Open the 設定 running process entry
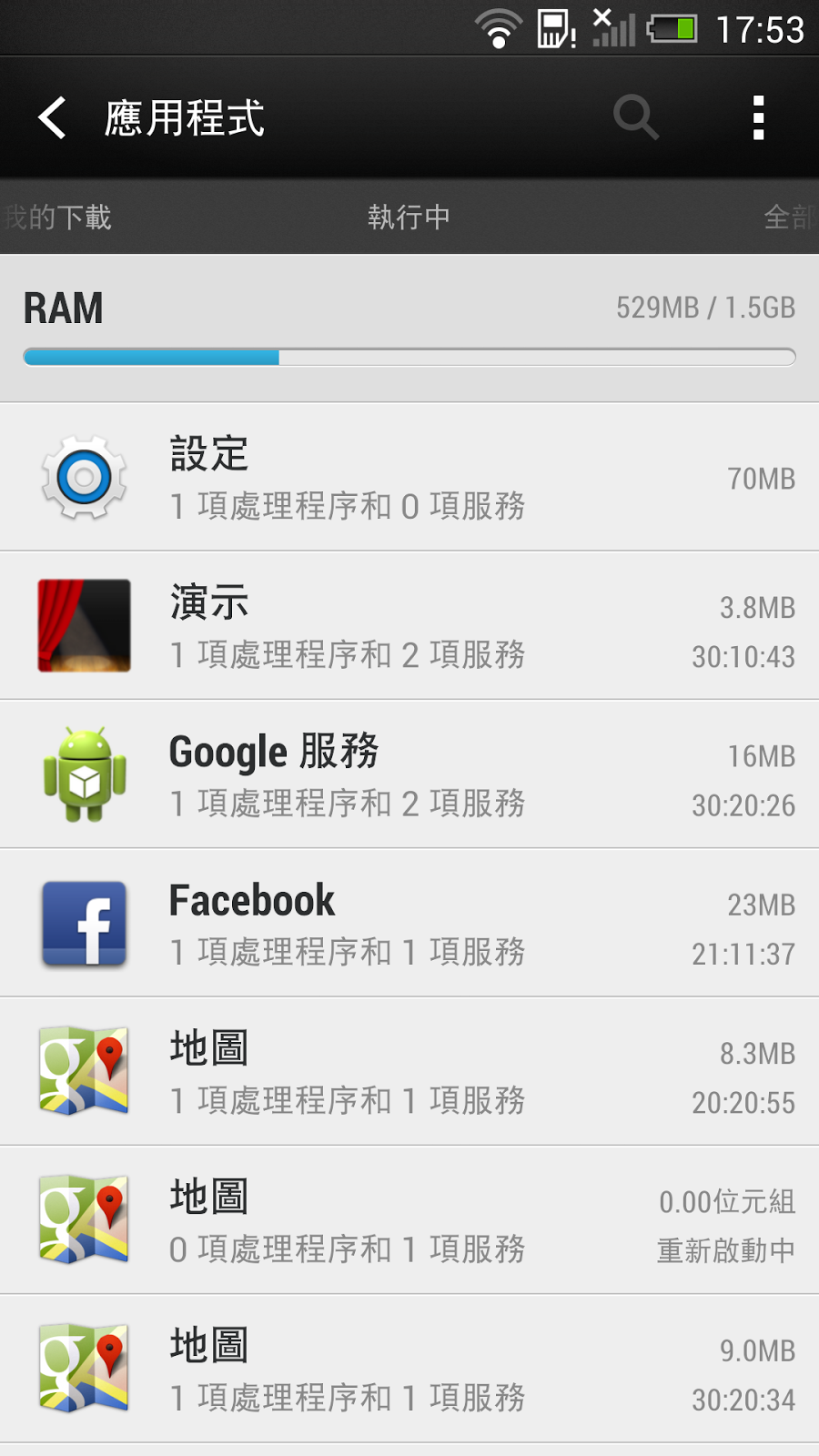The image size is (819, 1456). [x=409, y=478]
